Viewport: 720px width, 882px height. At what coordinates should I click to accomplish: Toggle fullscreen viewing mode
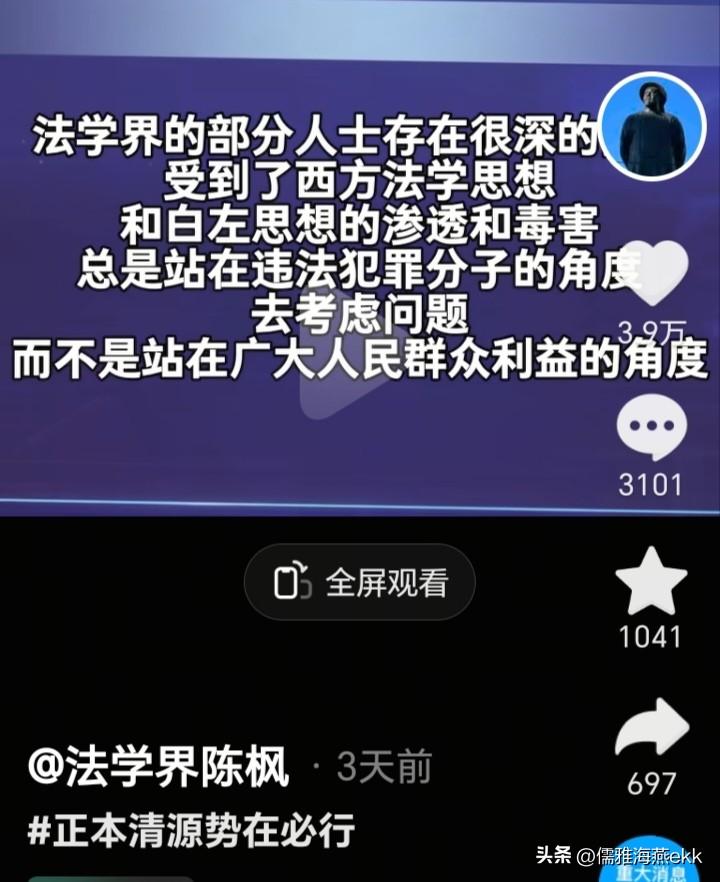[358, 581]
